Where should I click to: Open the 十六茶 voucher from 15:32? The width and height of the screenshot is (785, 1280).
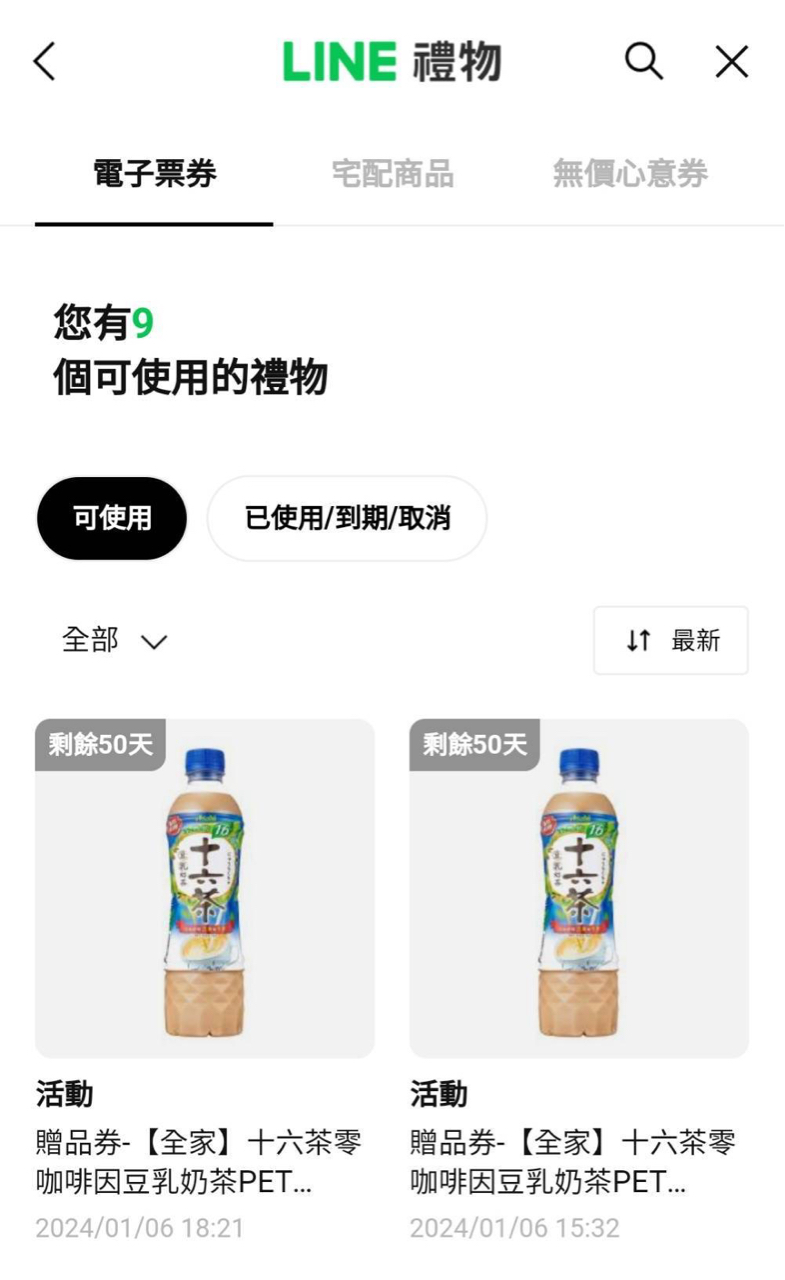(579, 888)
